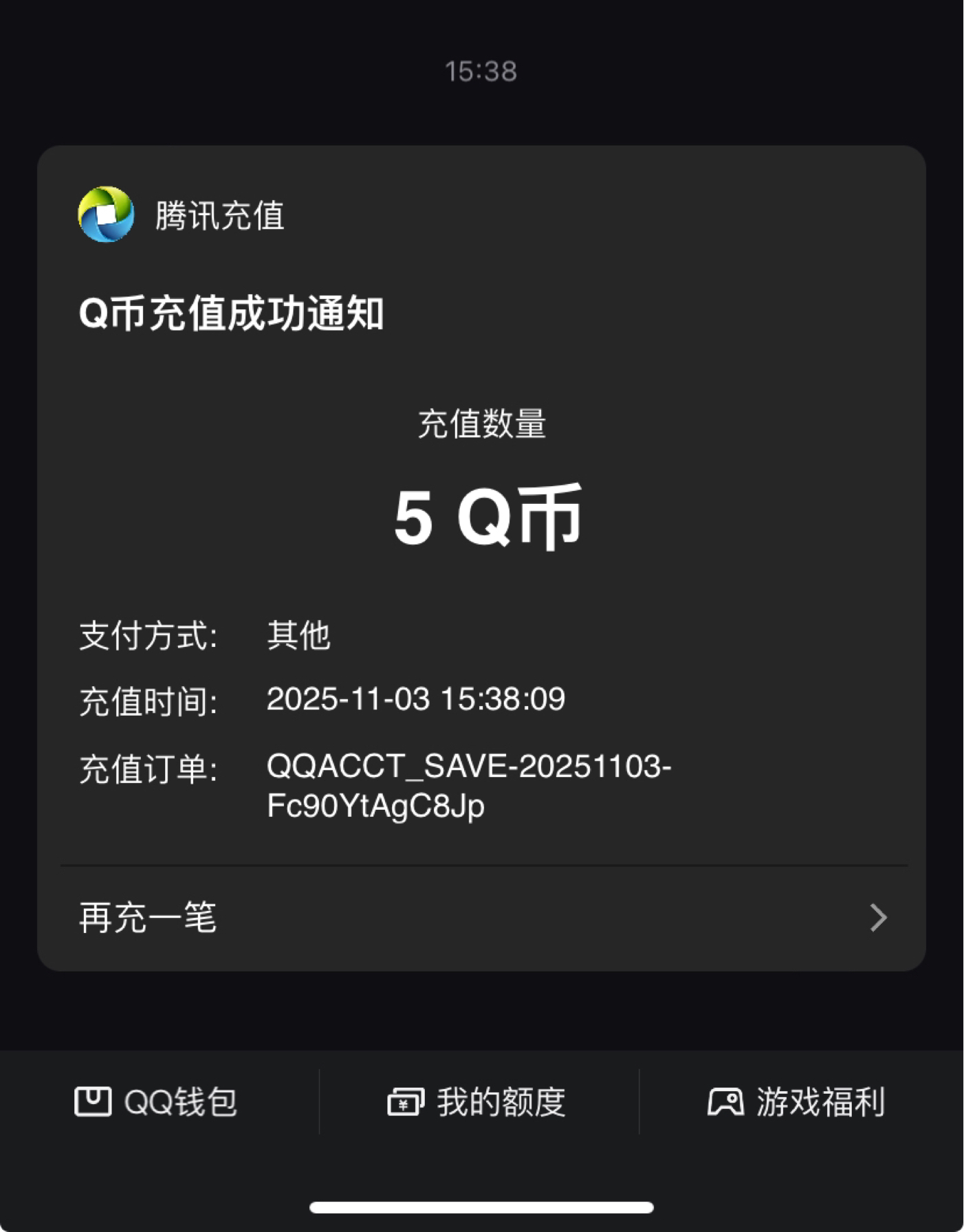The height and width of the screenshot is (1232, 964).
Task: Open the 再充一笔 recharge row
Action: click(481, 917)
